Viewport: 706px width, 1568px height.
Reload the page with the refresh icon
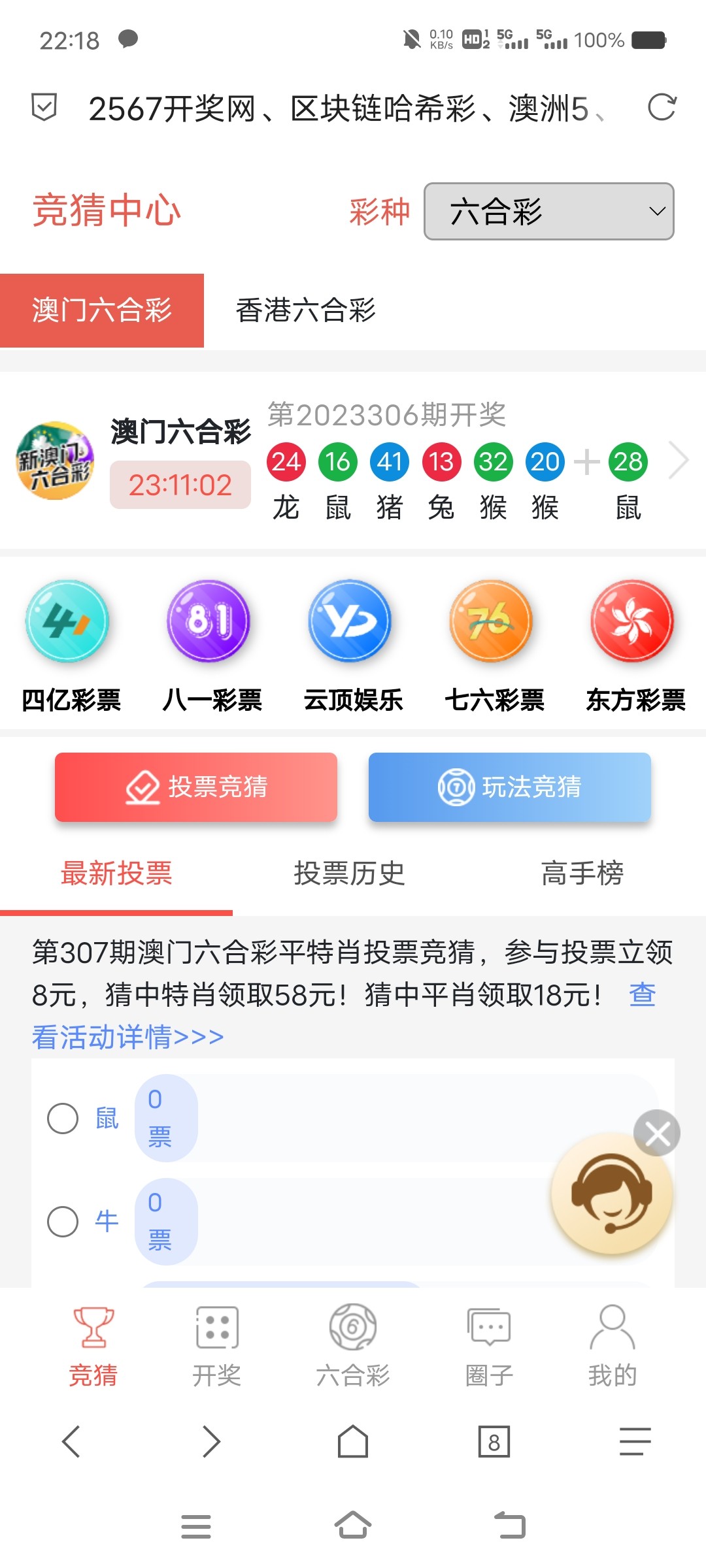click(661, 108)
